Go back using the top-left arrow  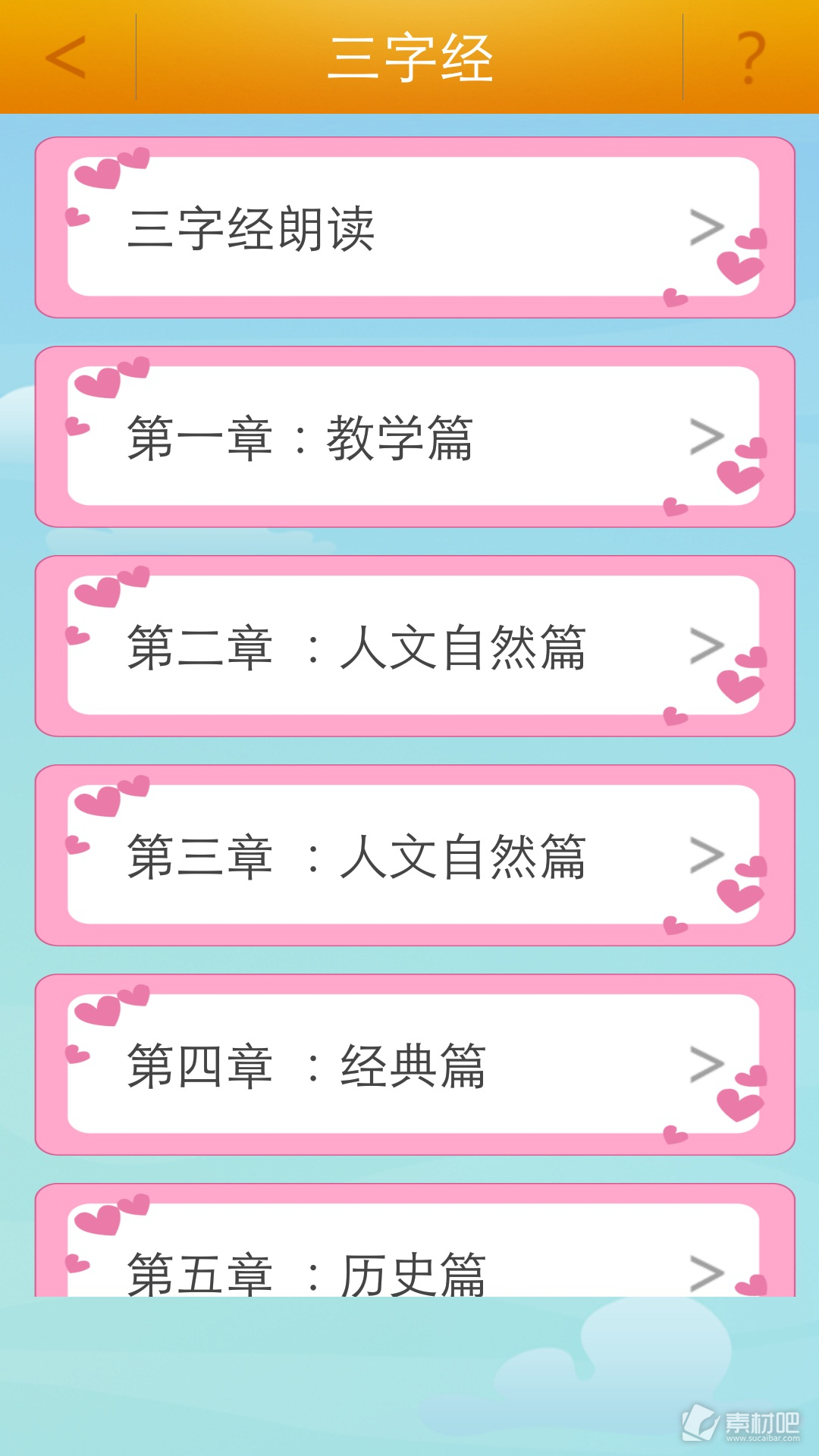66,57
